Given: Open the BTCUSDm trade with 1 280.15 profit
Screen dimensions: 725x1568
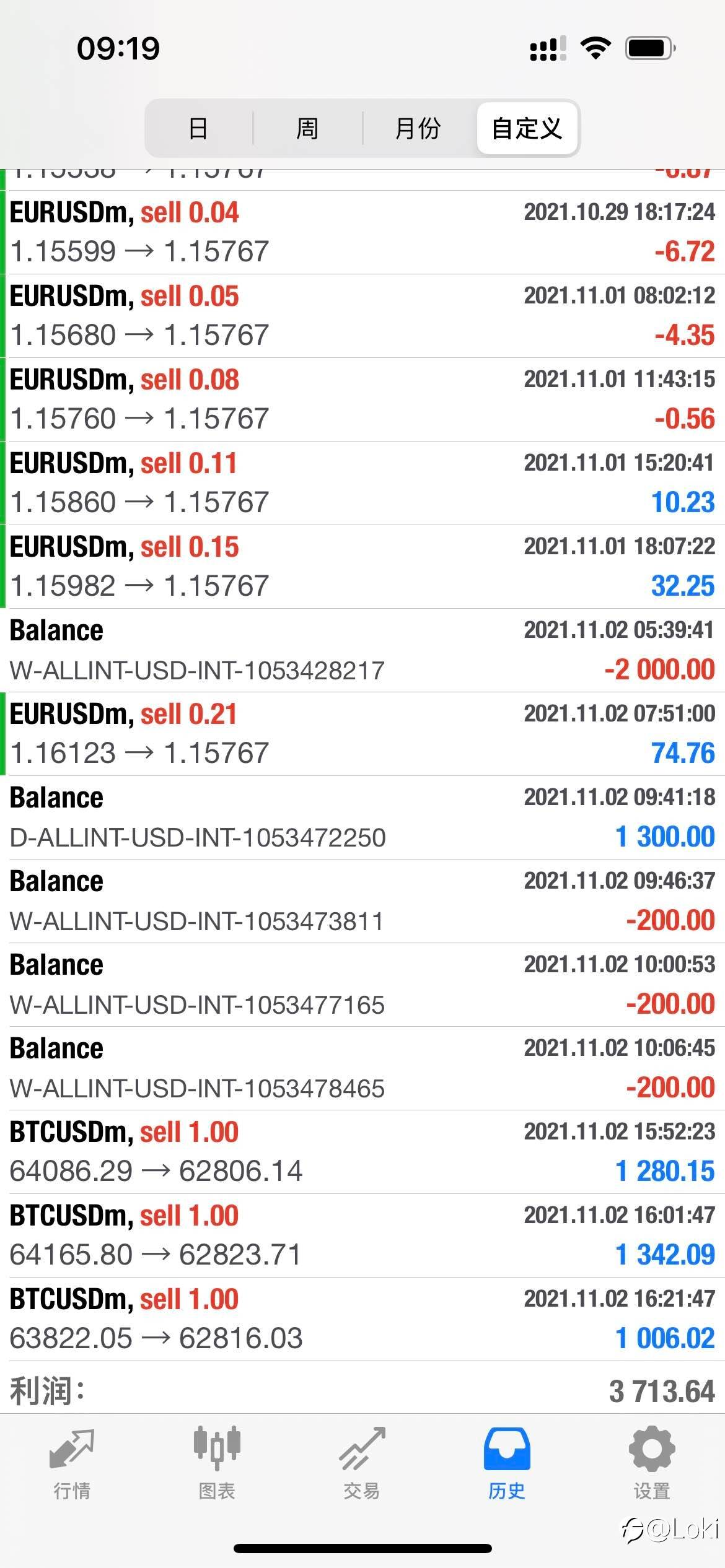Looking at the screenshot, I should click(362, 1152).
